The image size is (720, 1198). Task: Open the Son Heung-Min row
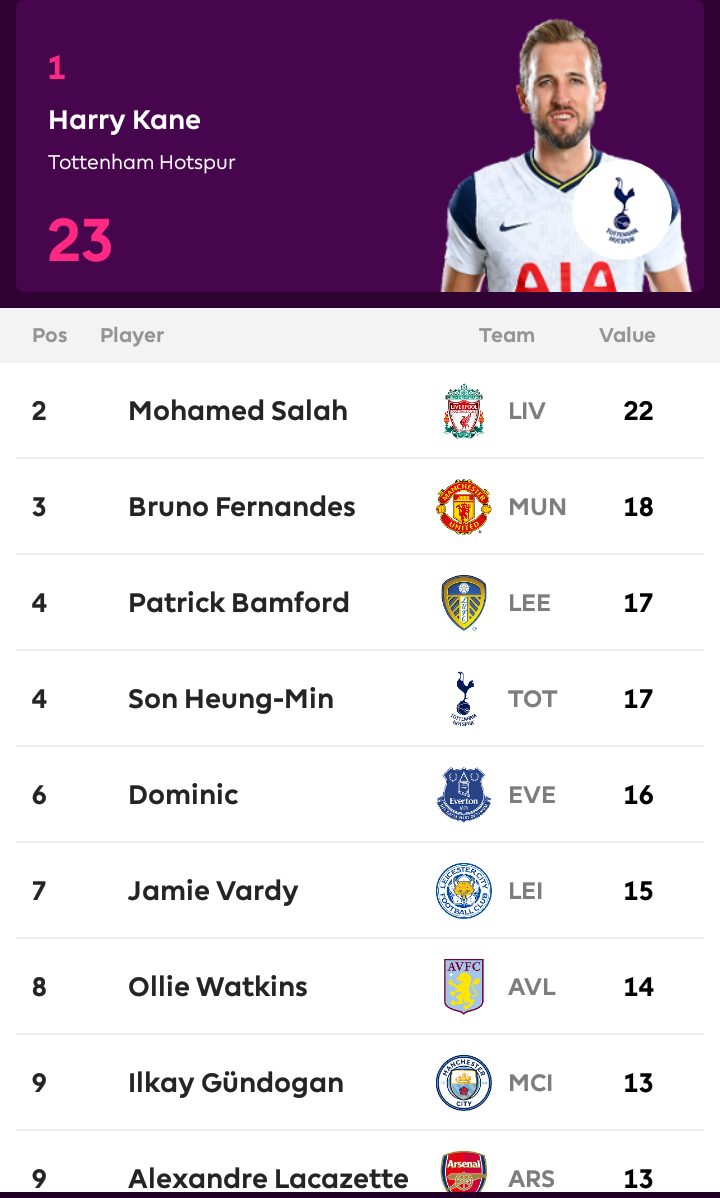tap(360, 699)
